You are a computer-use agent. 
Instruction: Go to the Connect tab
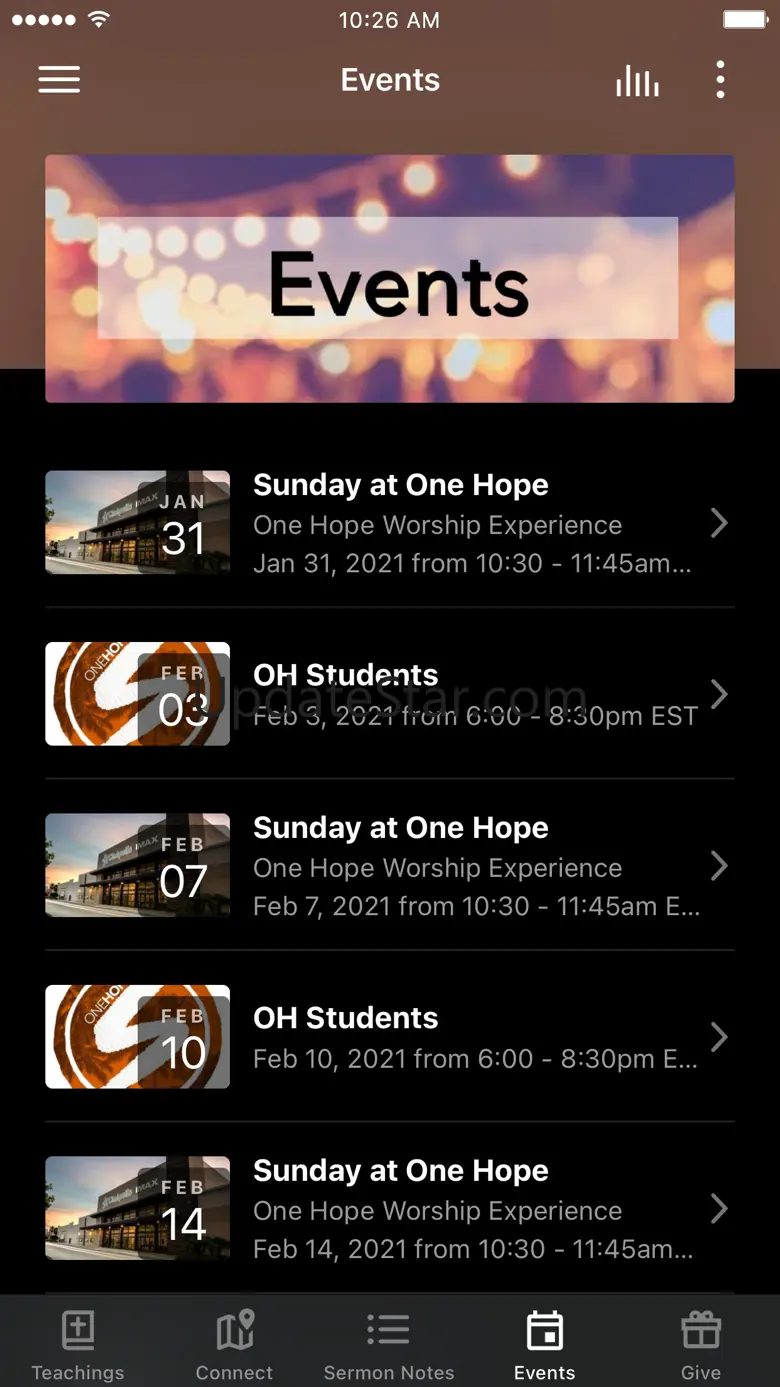coord(234,1344)
